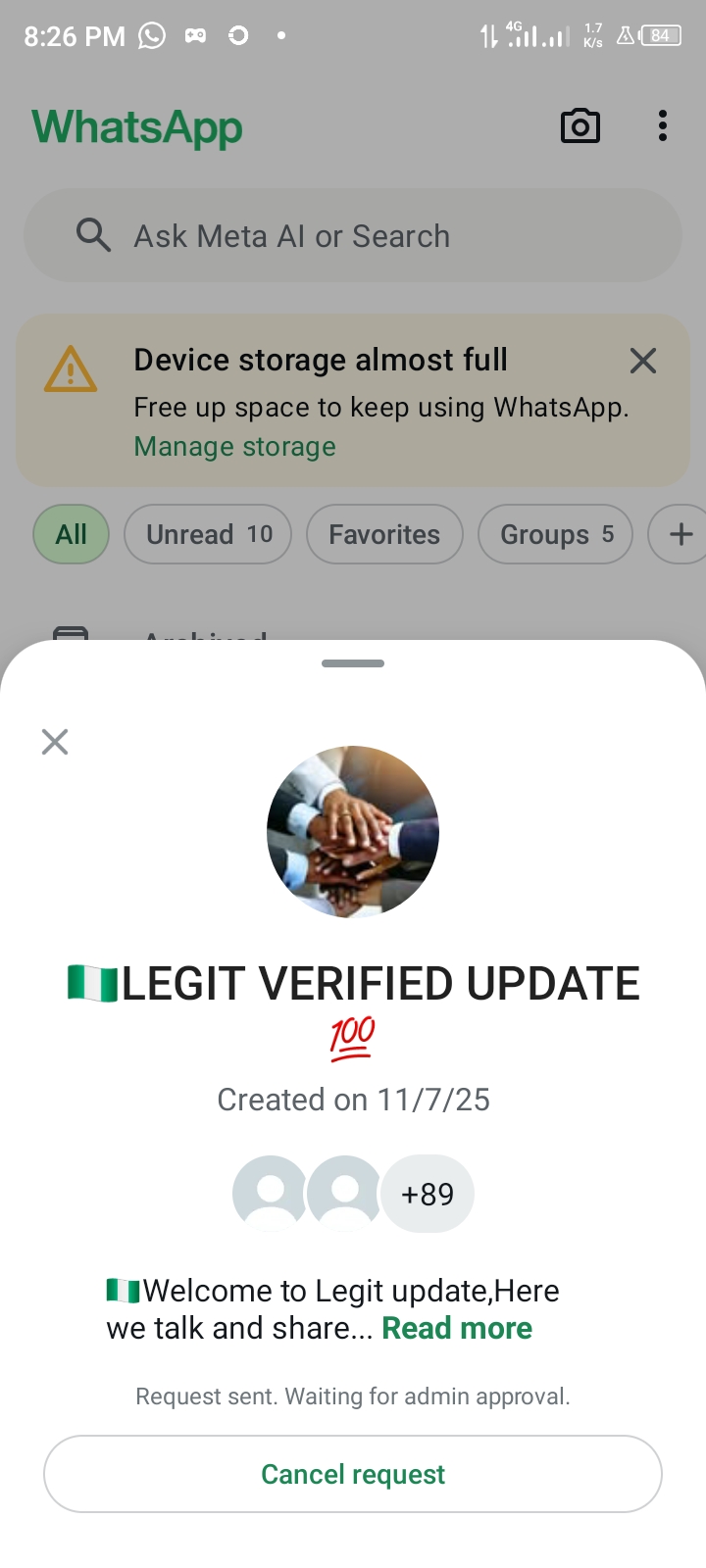View the +89 group members
706x1568 pixels.
(x=428, y=1194)
